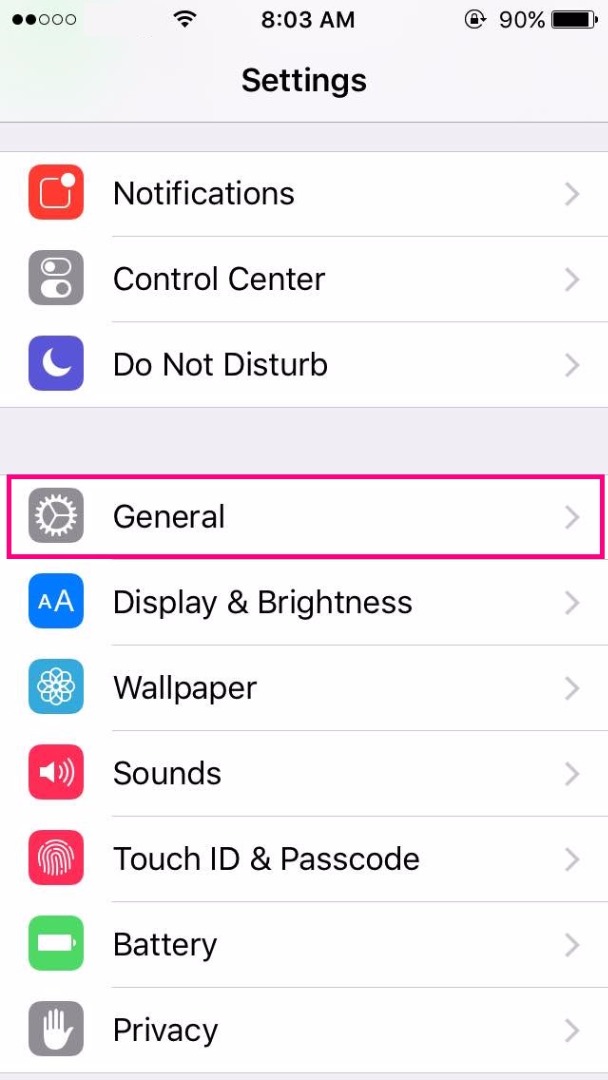Go to Touch ID & Passcode

coord(266,859)
